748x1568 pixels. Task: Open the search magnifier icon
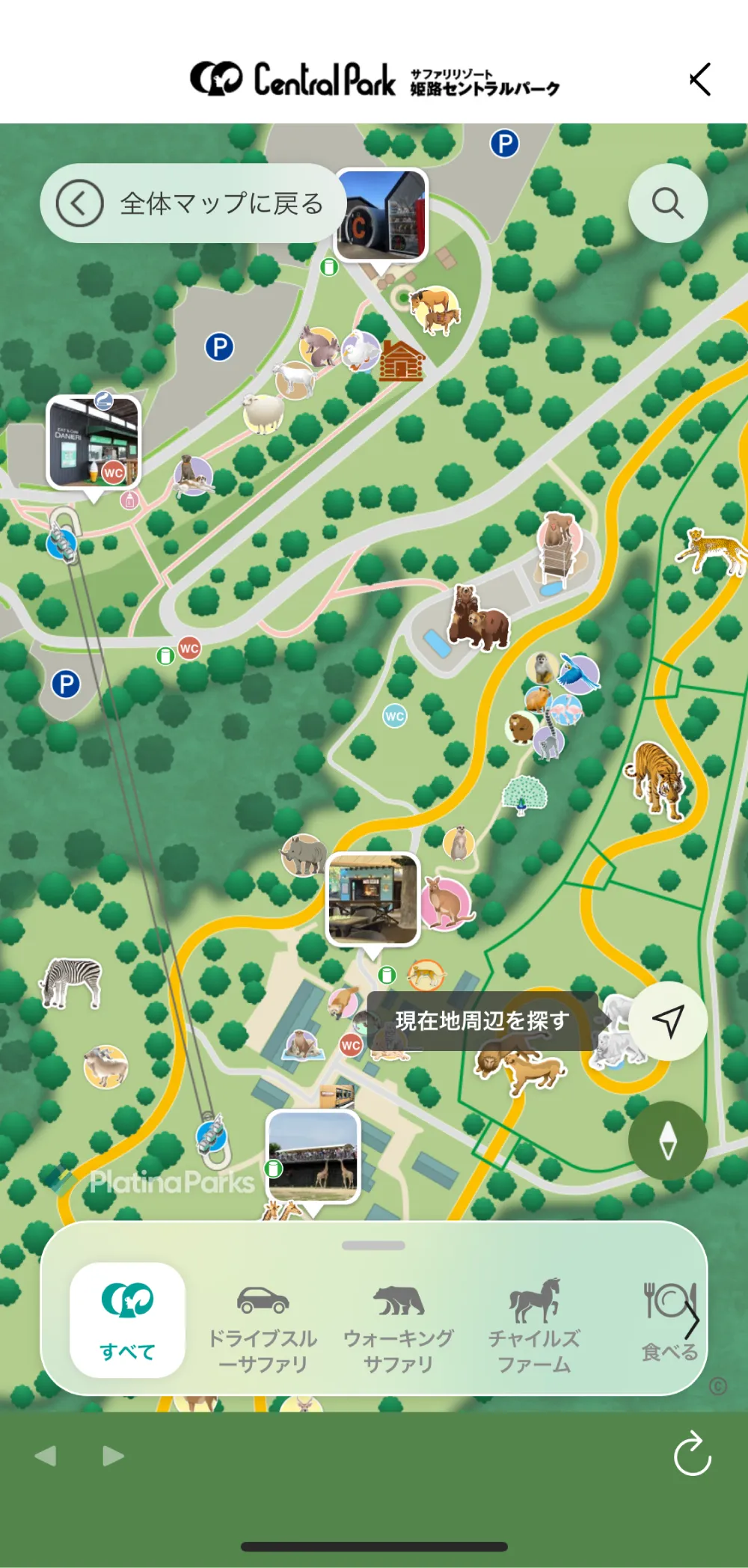pos(668,202)
